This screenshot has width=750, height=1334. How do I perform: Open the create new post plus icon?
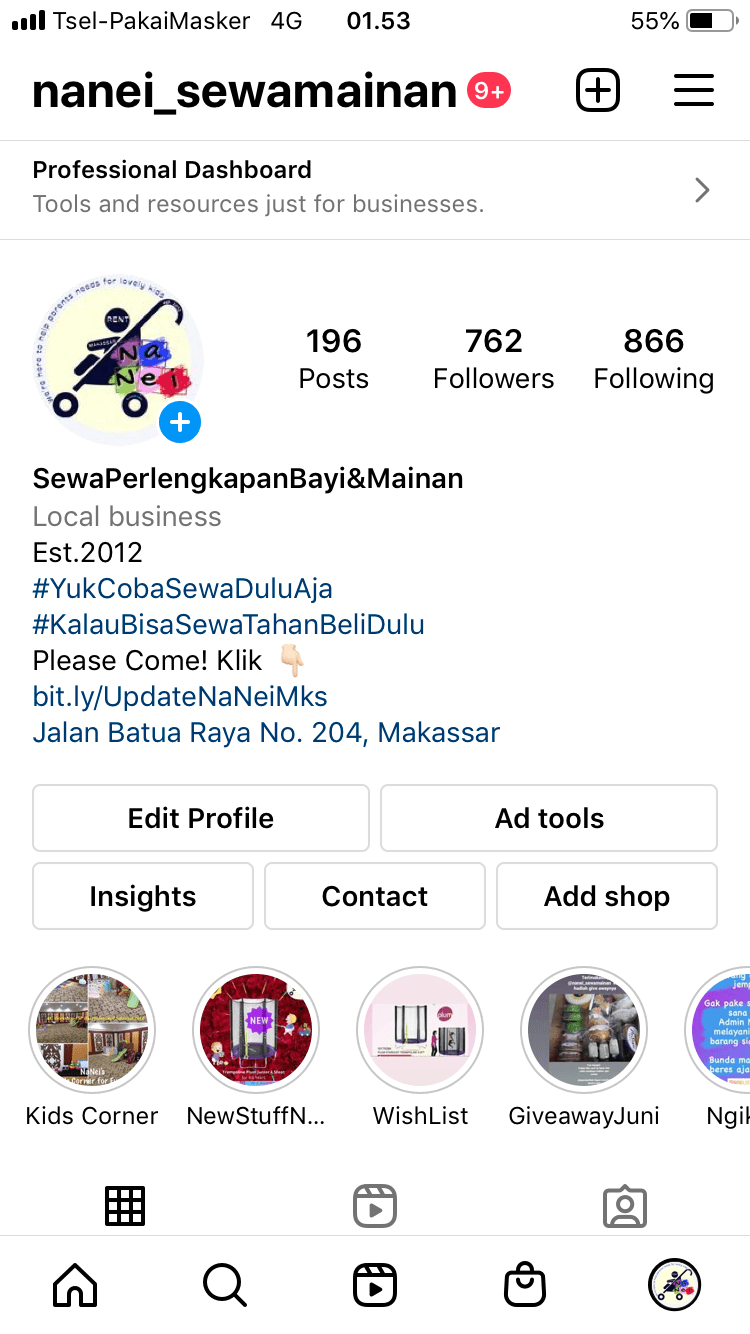click(x=598, y=91)
